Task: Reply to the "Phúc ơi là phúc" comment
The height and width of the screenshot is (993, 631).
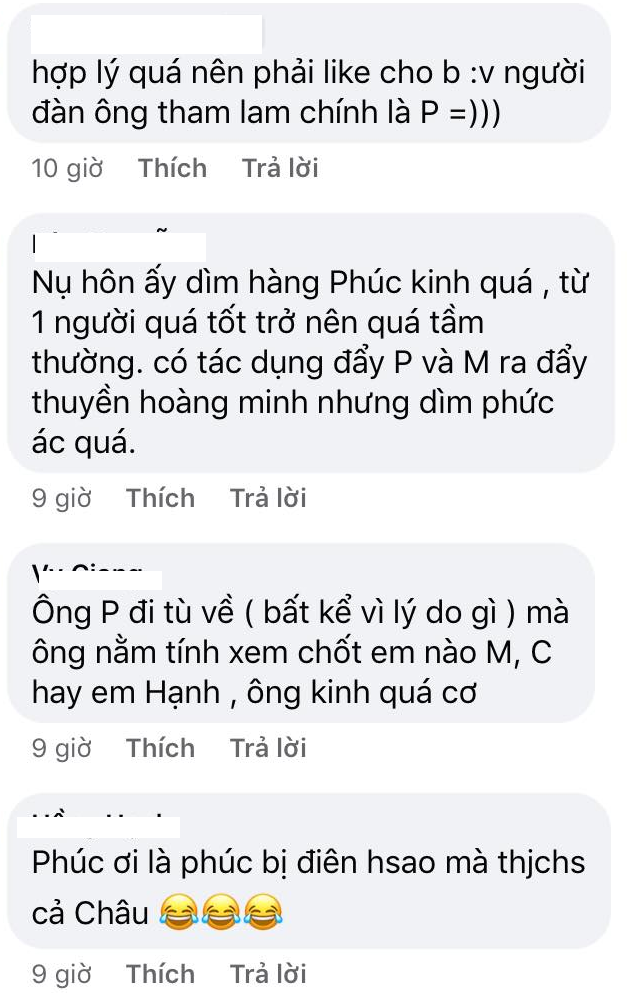Action: pyautogui.click(x=267, y=973)
